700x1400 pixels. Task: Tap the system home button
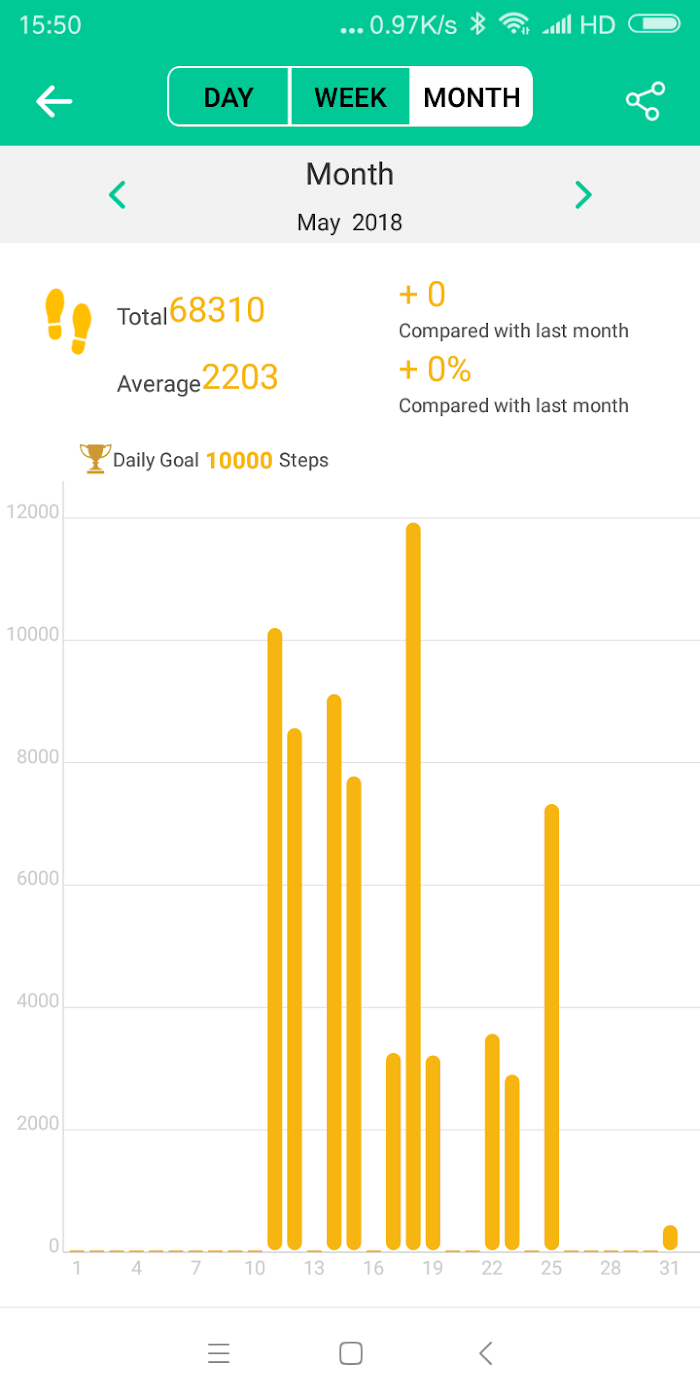tap(351, 1353)
